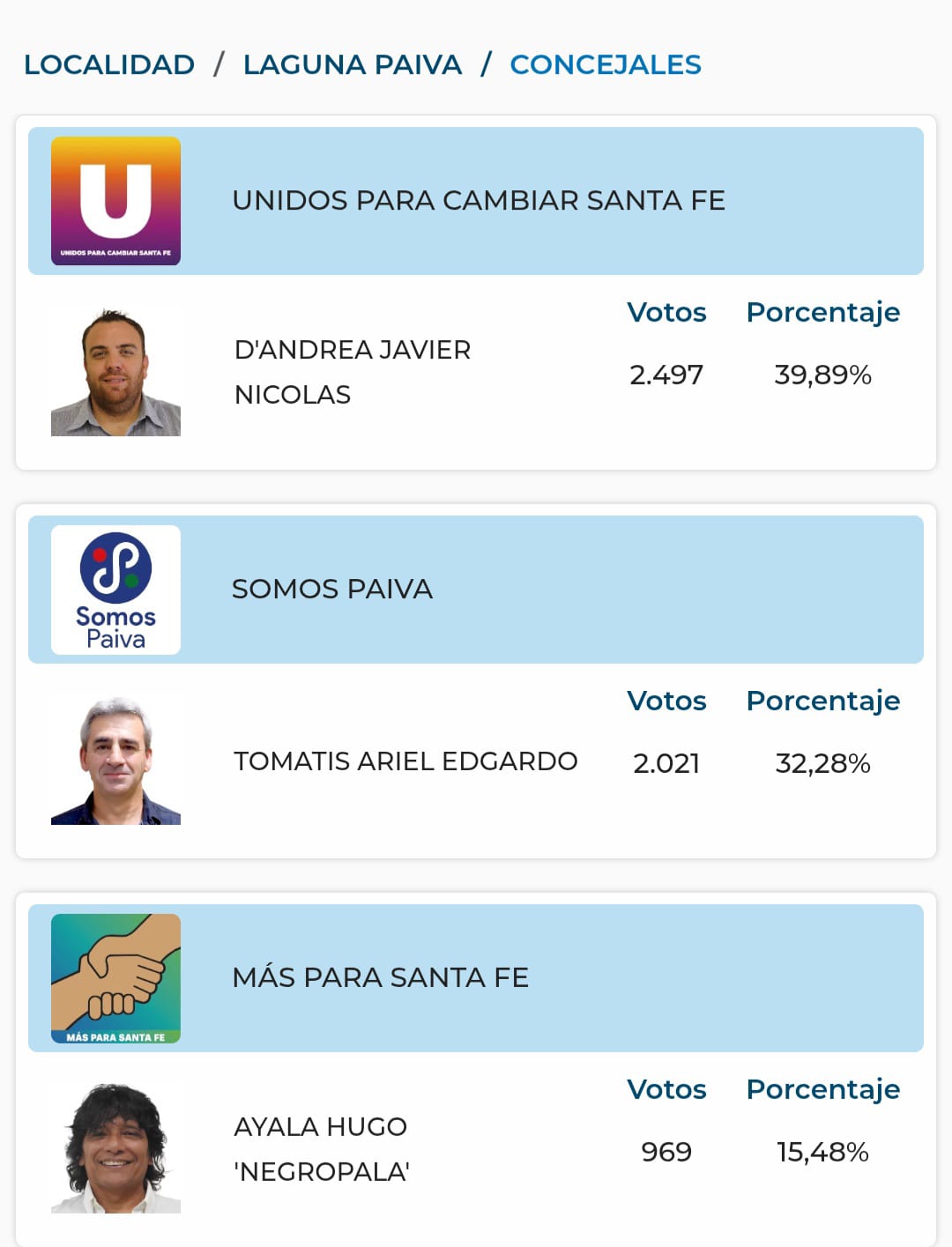This screenshot has height=1247, width=952.
Task: Click the handshake logo of Más Para Santa Fe
Action: click(115, 978)
